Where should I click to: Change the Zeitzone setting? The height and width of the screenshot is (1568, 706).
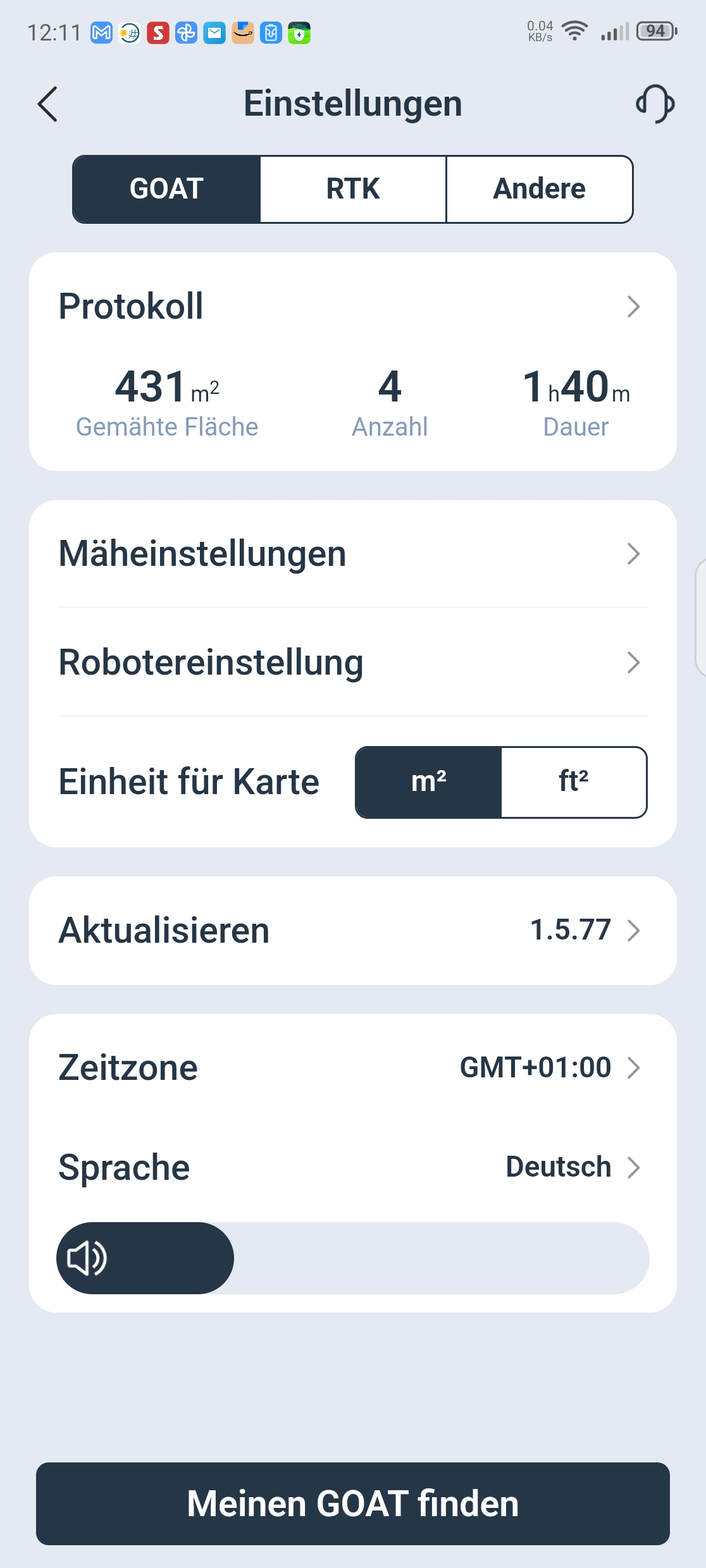point(353,1067)
